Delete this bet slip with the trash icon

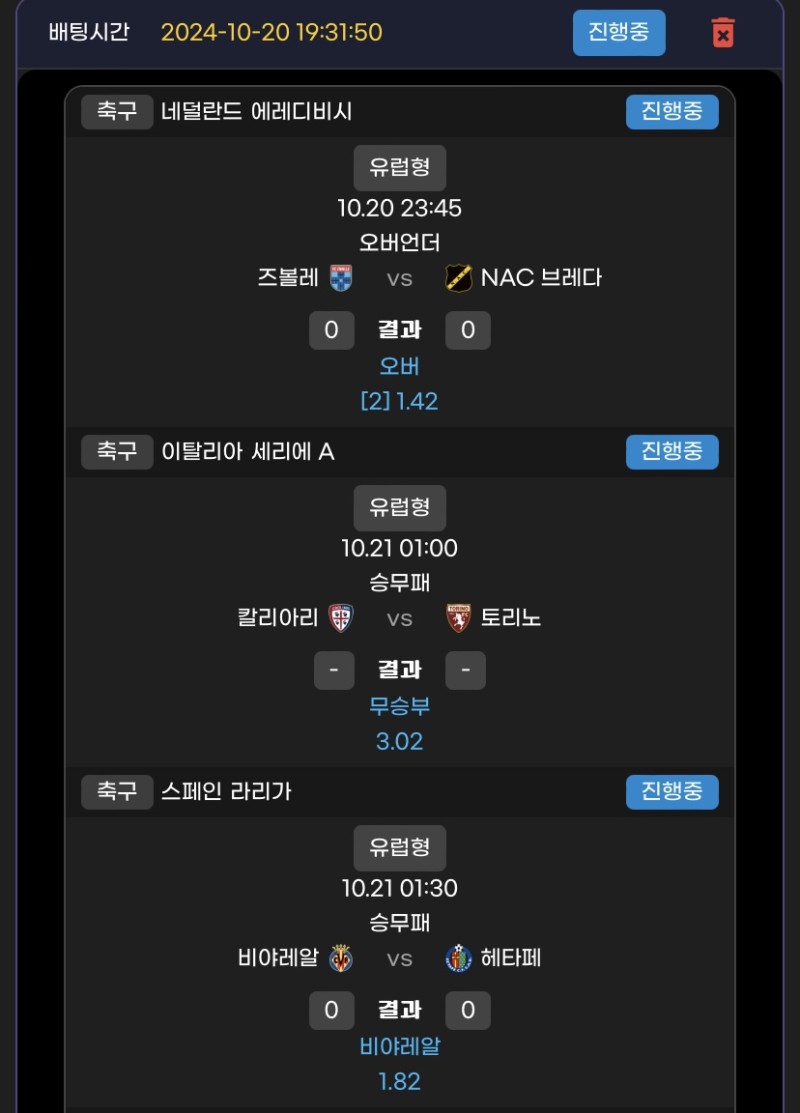(x=723, y=33)
